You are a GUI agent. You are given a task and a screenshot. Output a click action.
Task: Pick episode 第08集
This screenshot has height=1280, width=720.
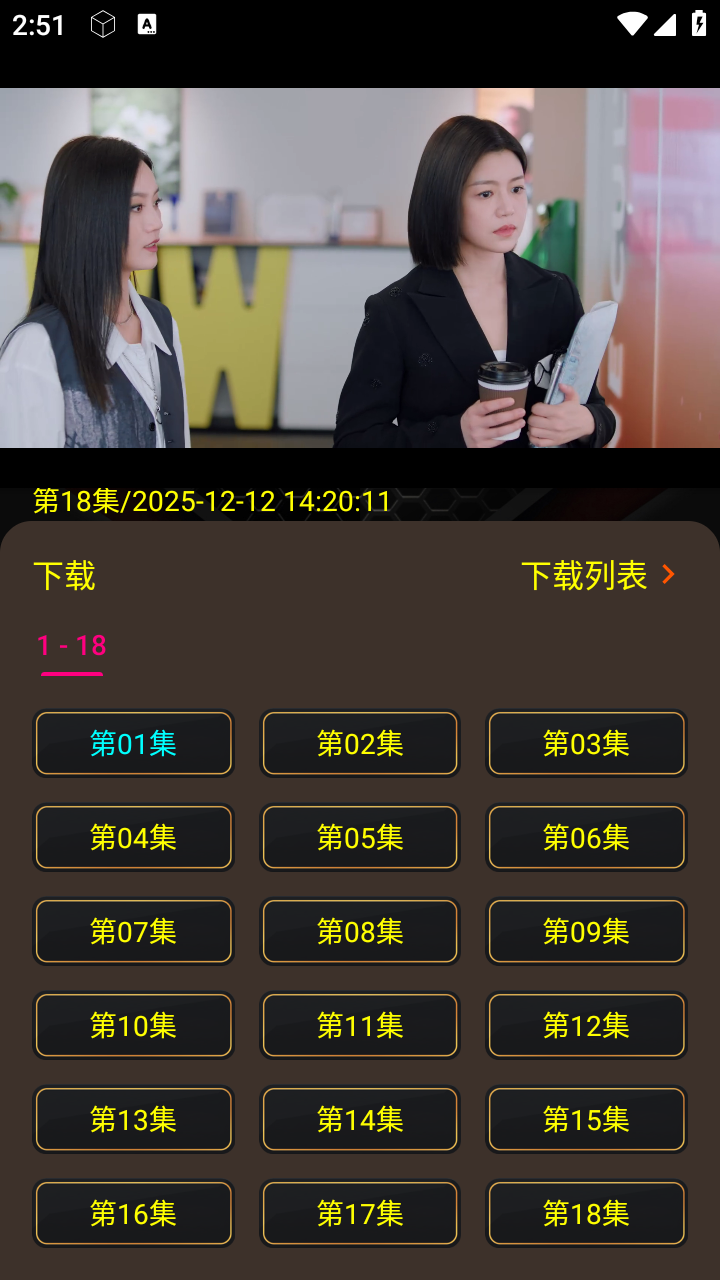(360, 931)
